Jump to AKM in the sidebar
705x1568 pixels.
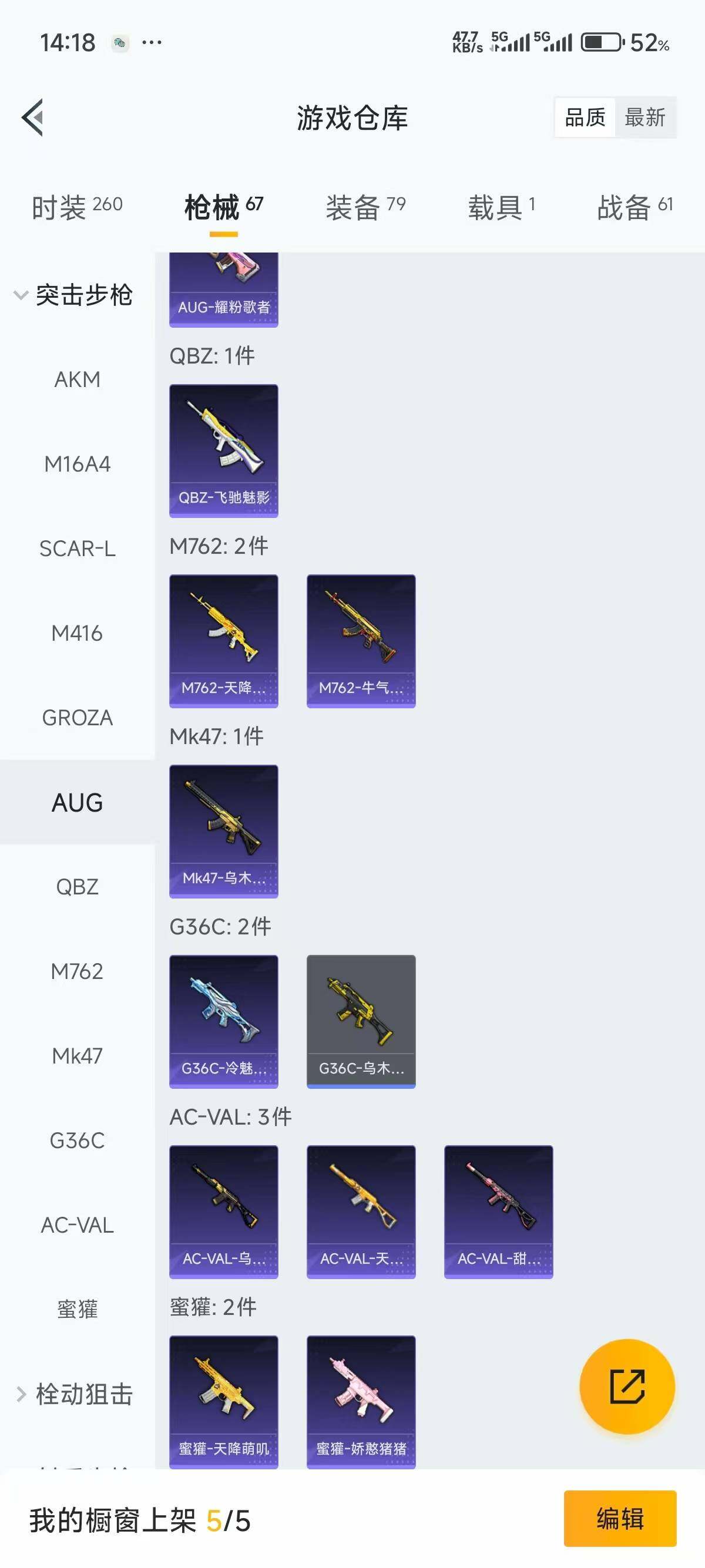tap(78, 379)
